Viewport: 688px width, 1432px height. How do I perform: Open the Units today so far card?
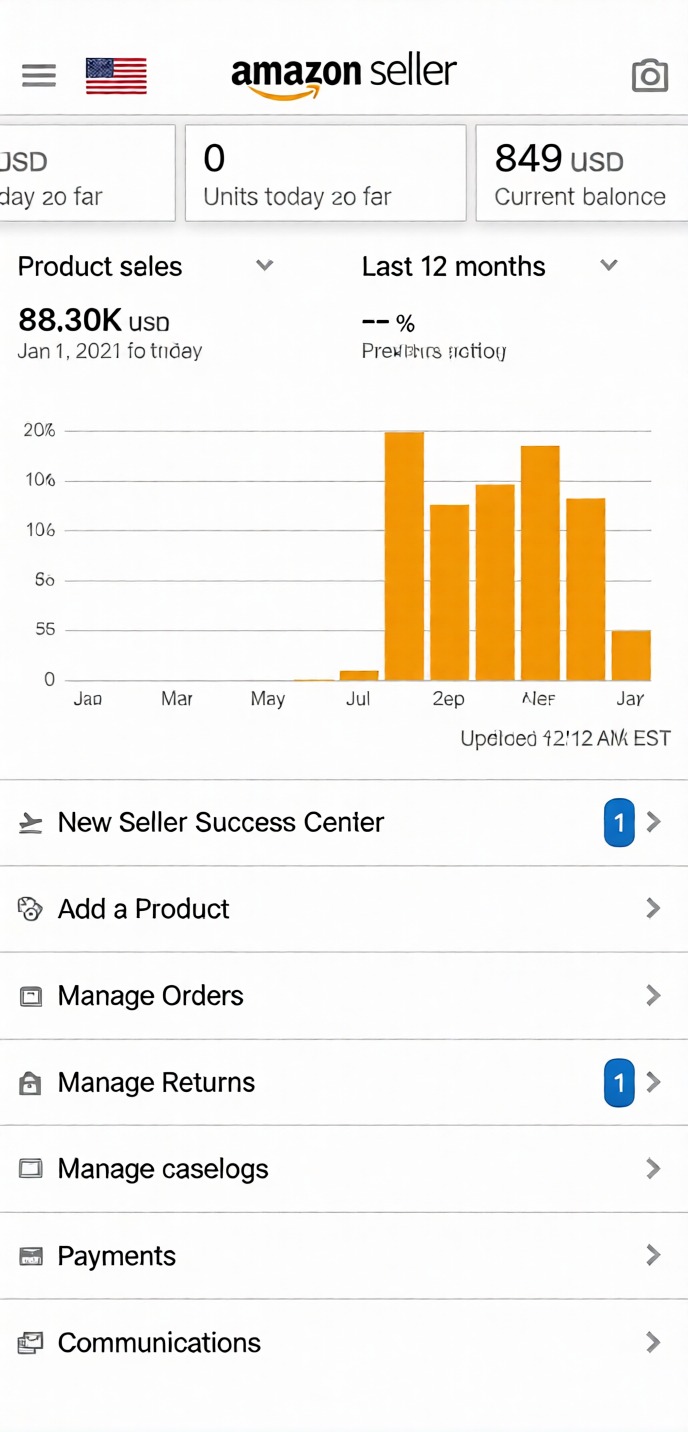click(x=325, y=173)
